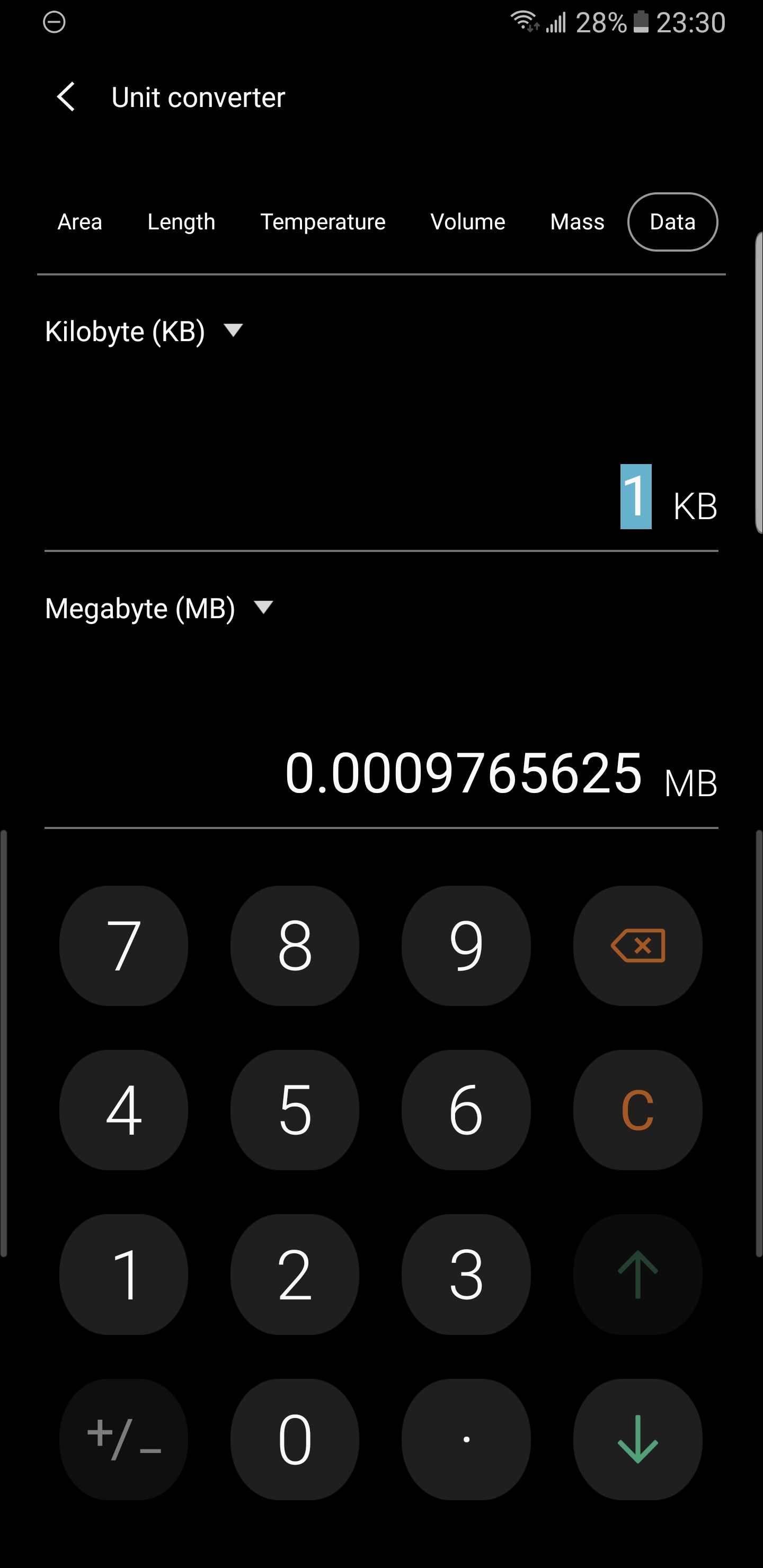
Task: Select the Mass converter tab
Action: click(x=576, y=221)
